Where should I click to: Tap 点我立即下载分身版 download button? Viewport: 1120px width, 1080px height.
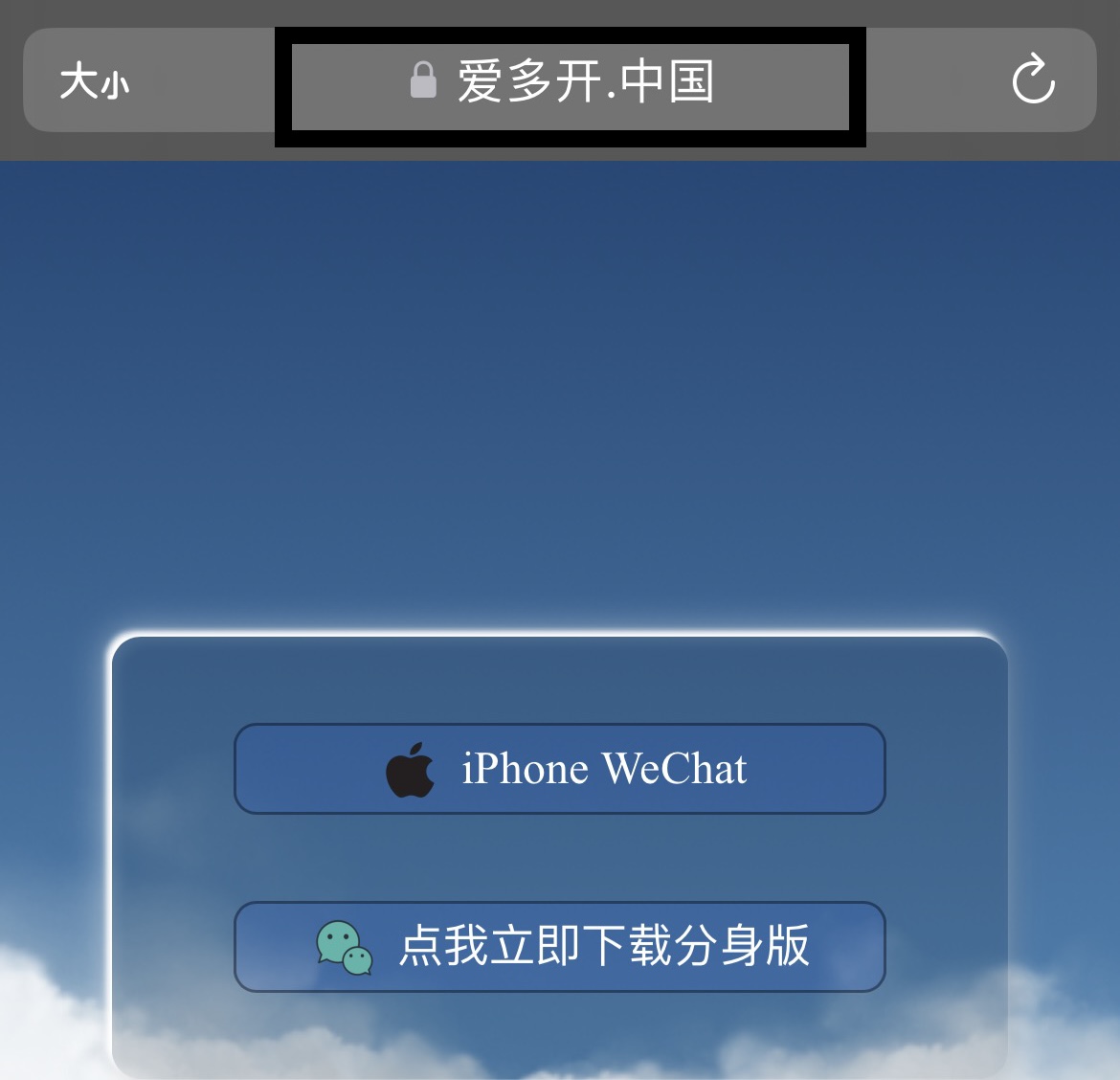tap(560, 946)
